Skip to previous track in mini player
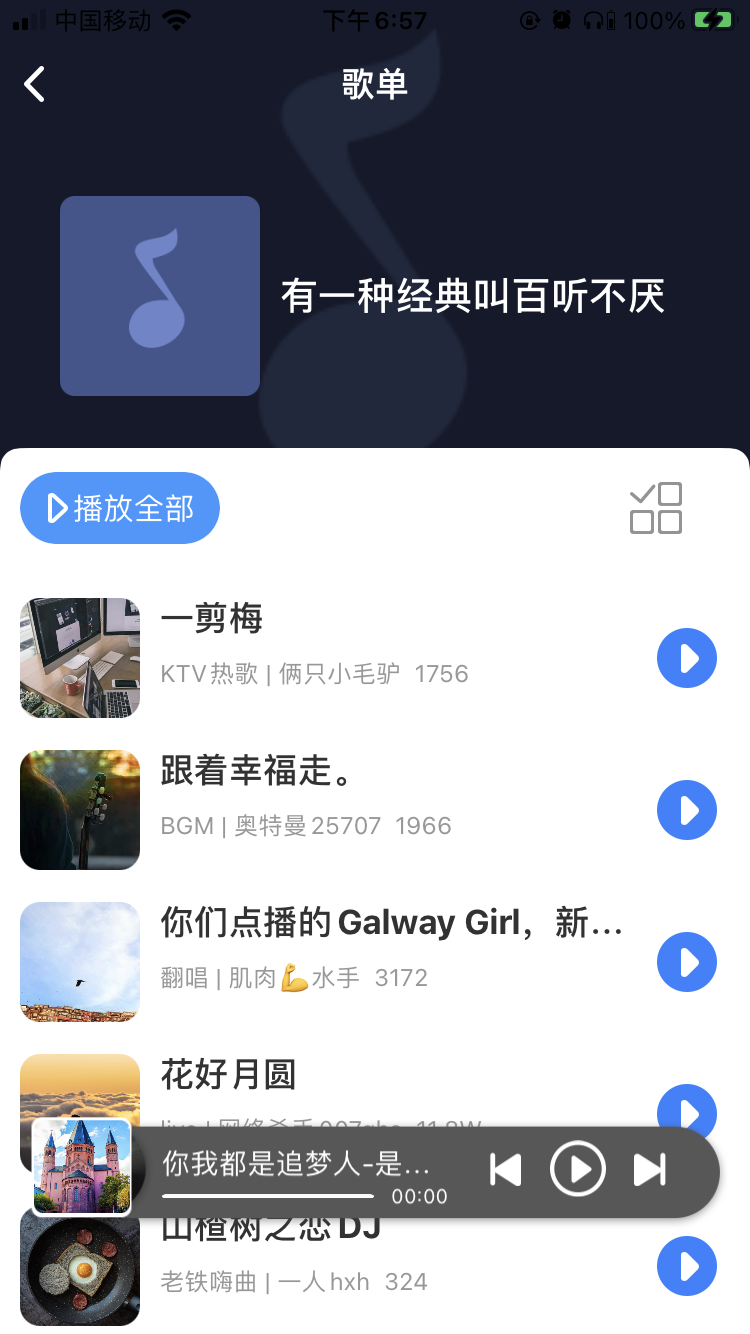The height and width of the screenshot is (1334, 750). (x=506, y=1169)
